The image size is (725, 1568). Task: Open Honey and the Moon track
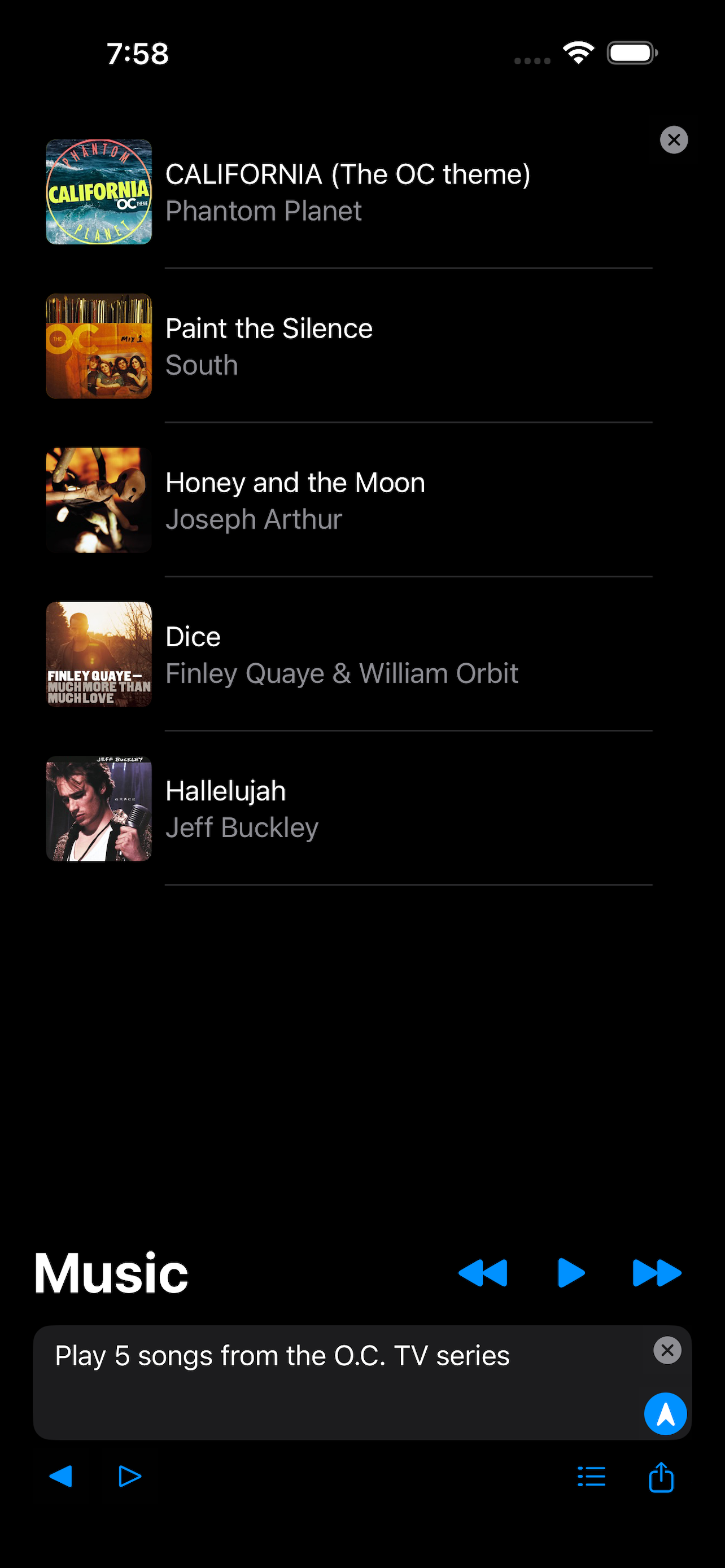pos(348,500)
